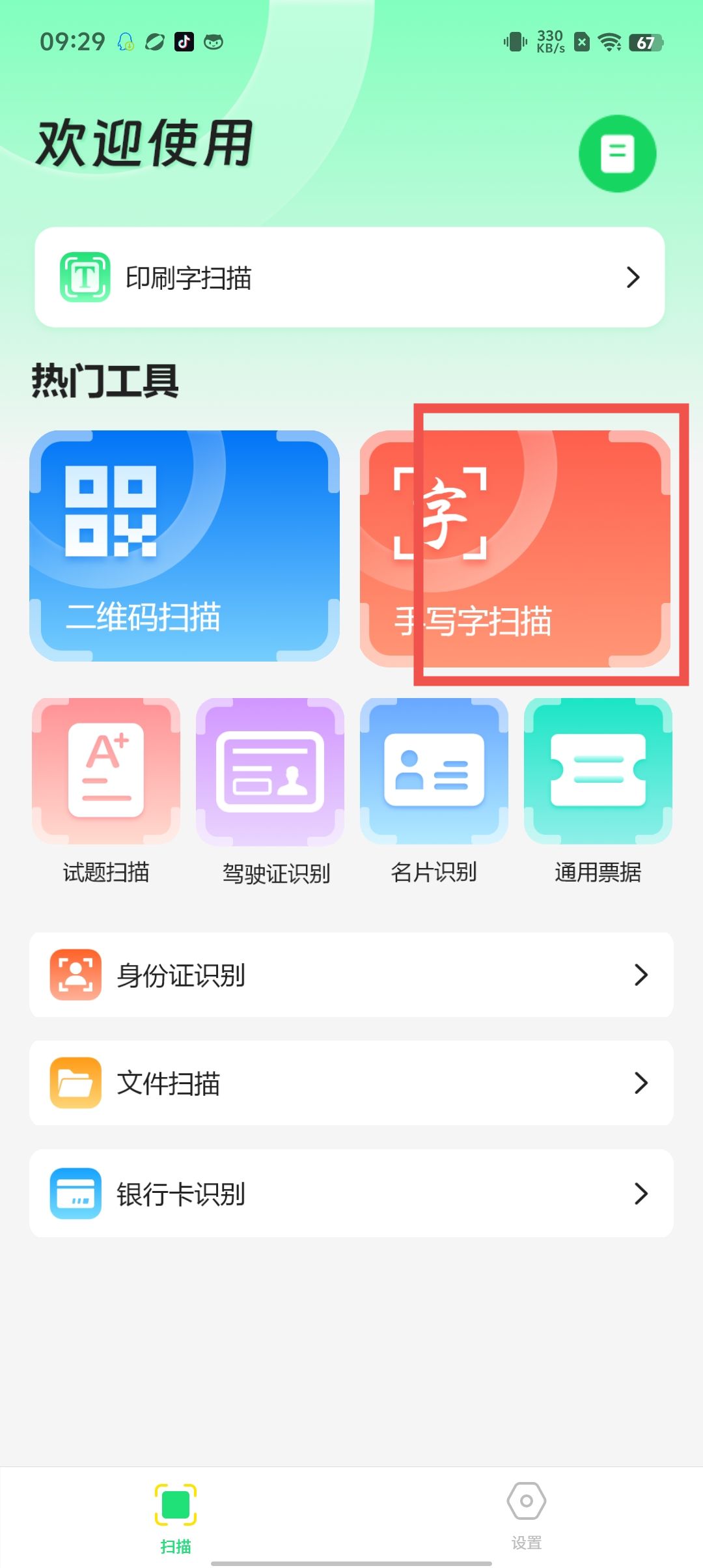Open 手写字扫描 handwriting scan card
Image resolution: width=703 pixels, height=1568 pixels.
[515, 547]
